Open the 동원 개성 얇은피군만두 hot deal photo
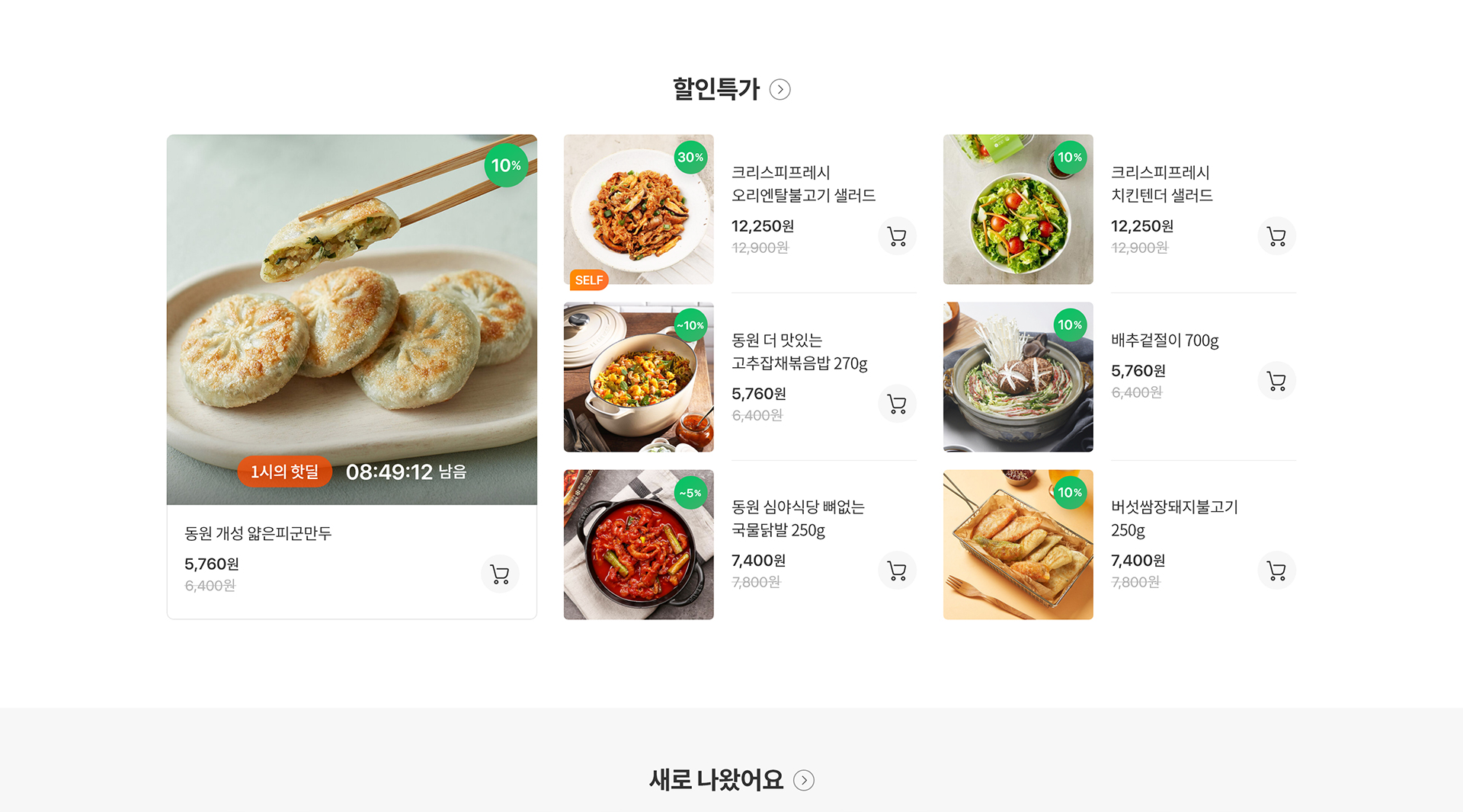The height and width of the screenshot is (812, 1463). (351, 319)
